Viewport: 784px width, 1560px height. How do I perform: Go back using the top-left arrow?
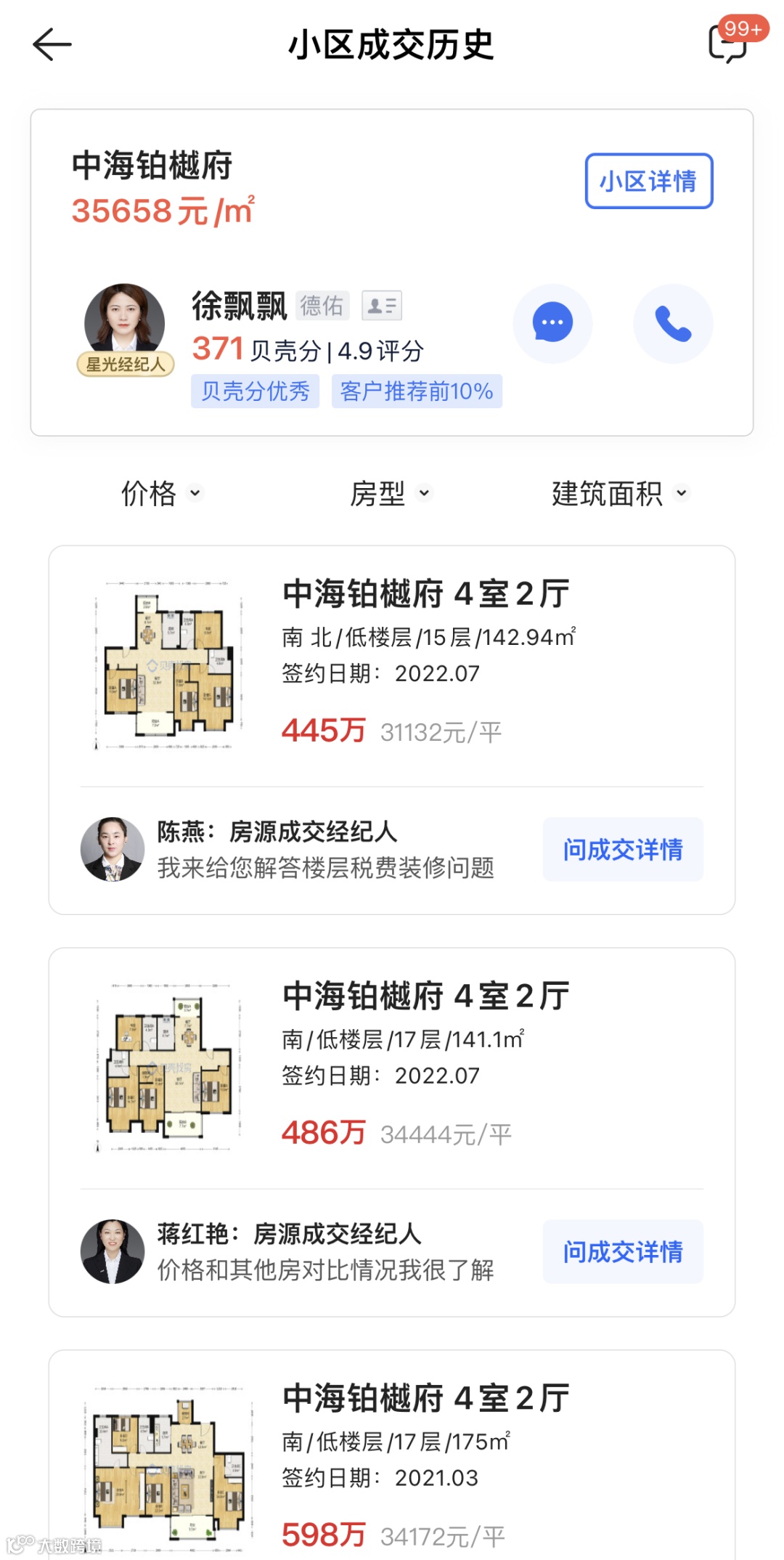pos(52,45)
